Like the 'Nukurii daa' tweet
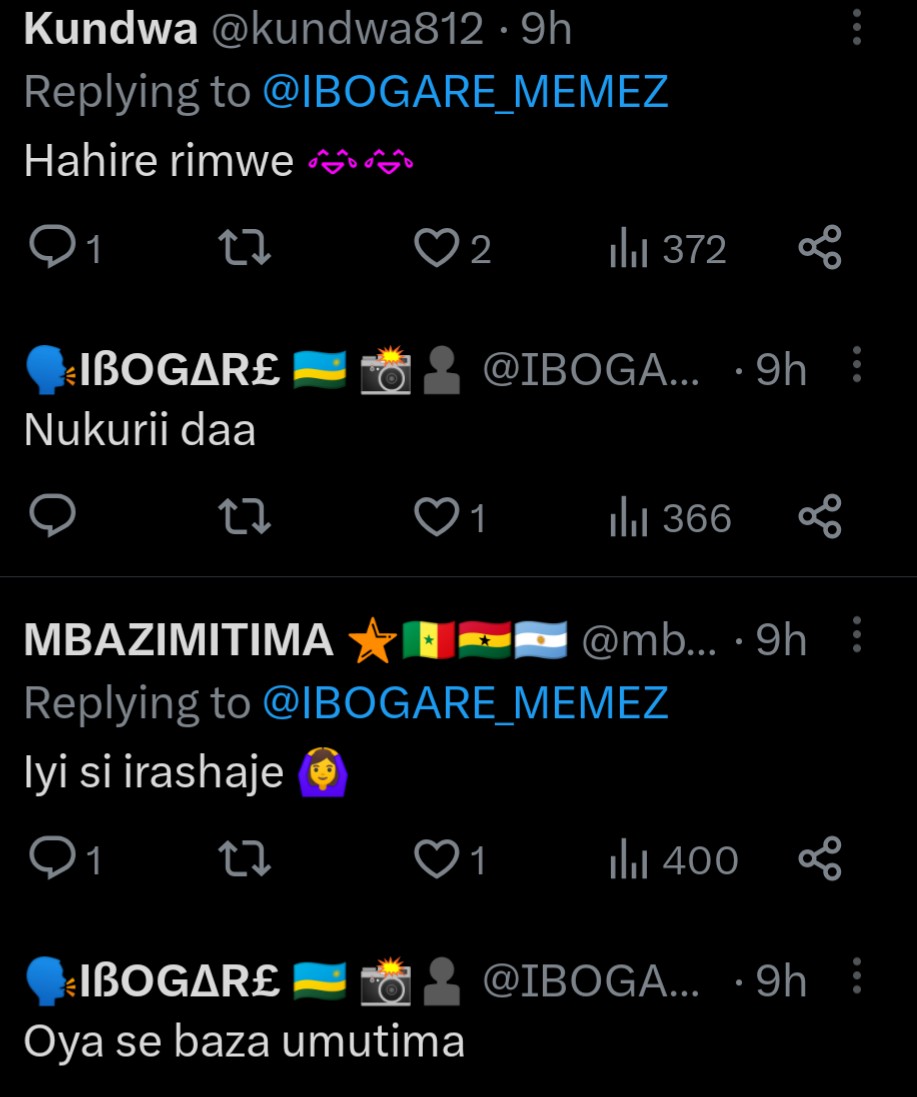 pyautogui.click(x=436, y=517)
